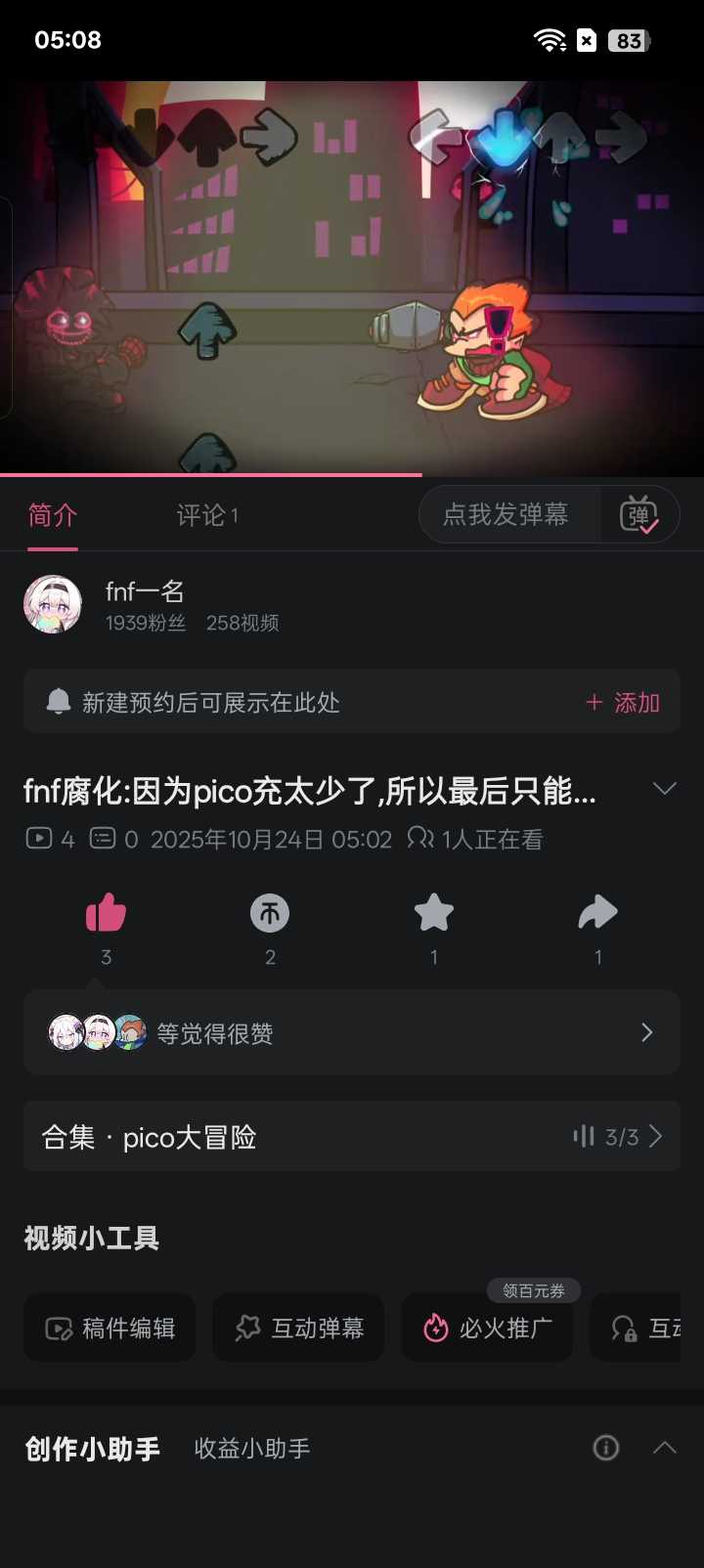Give coins to this video
Image resolution: width=704 pixels, height=1568 pixels.
(x=270, y=914)
